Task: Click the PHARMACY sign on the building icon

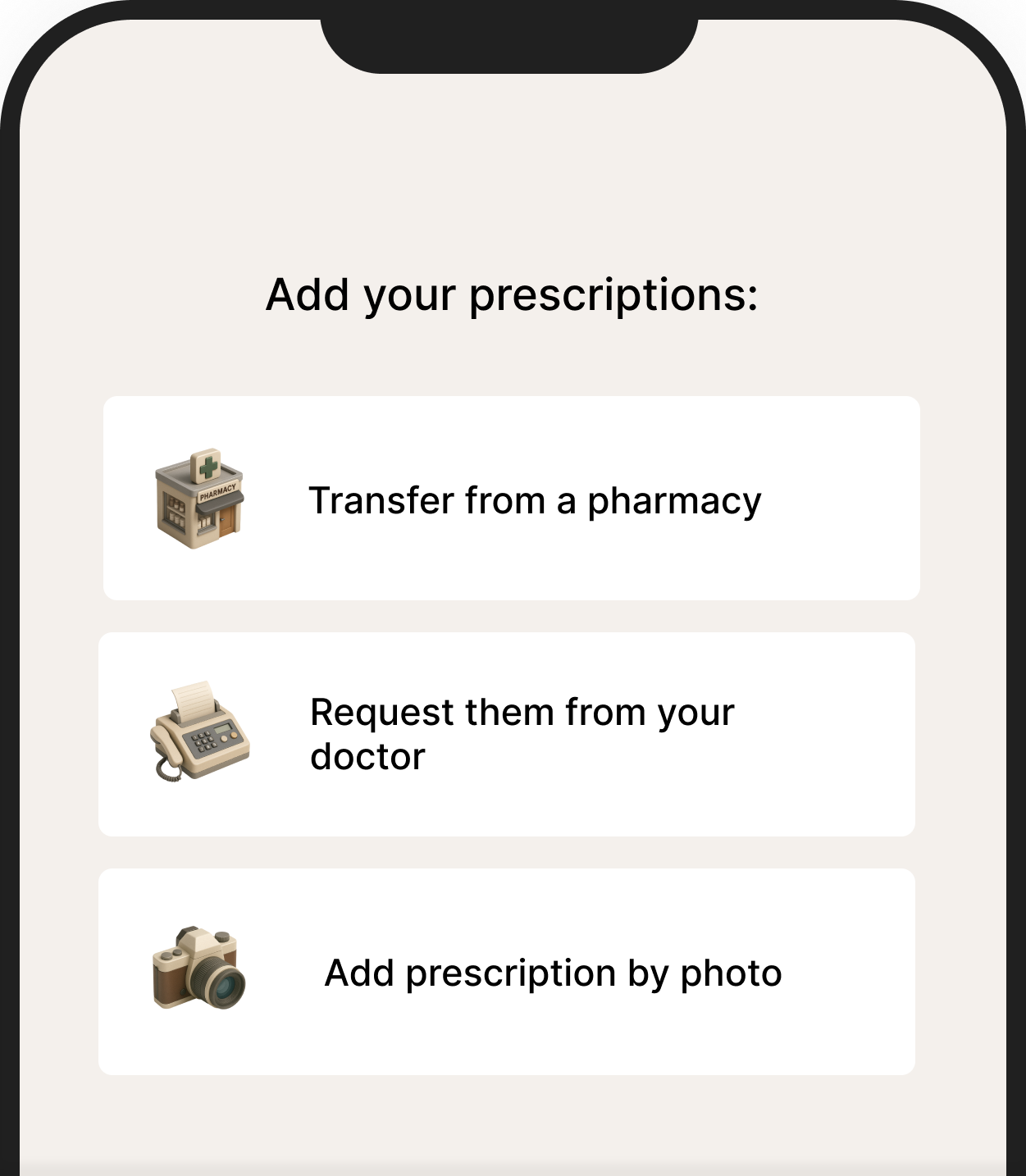Action: (x=217, y=493)
